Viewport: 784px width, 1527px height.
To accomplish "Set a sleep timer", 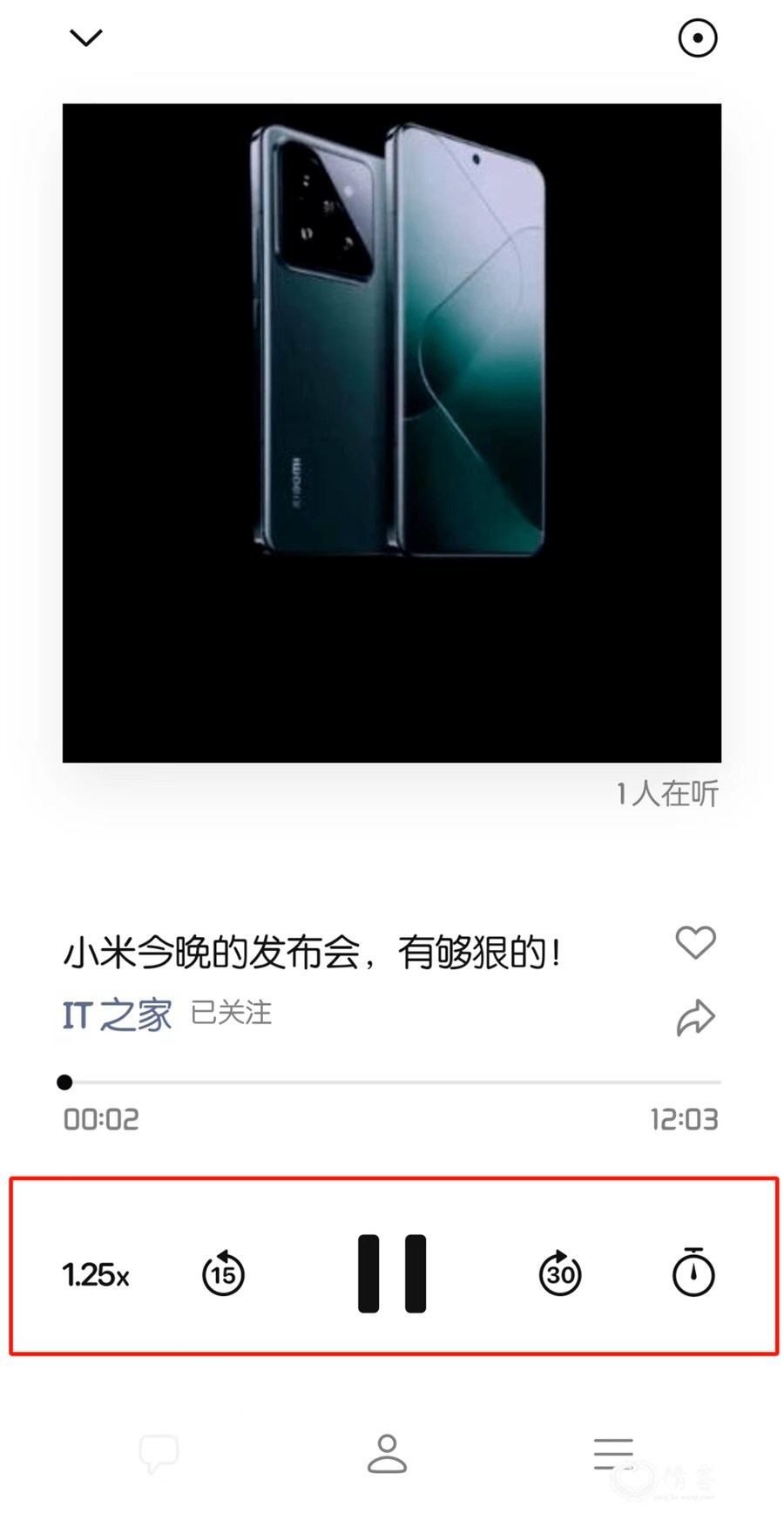I will (x=693, y=1272).
